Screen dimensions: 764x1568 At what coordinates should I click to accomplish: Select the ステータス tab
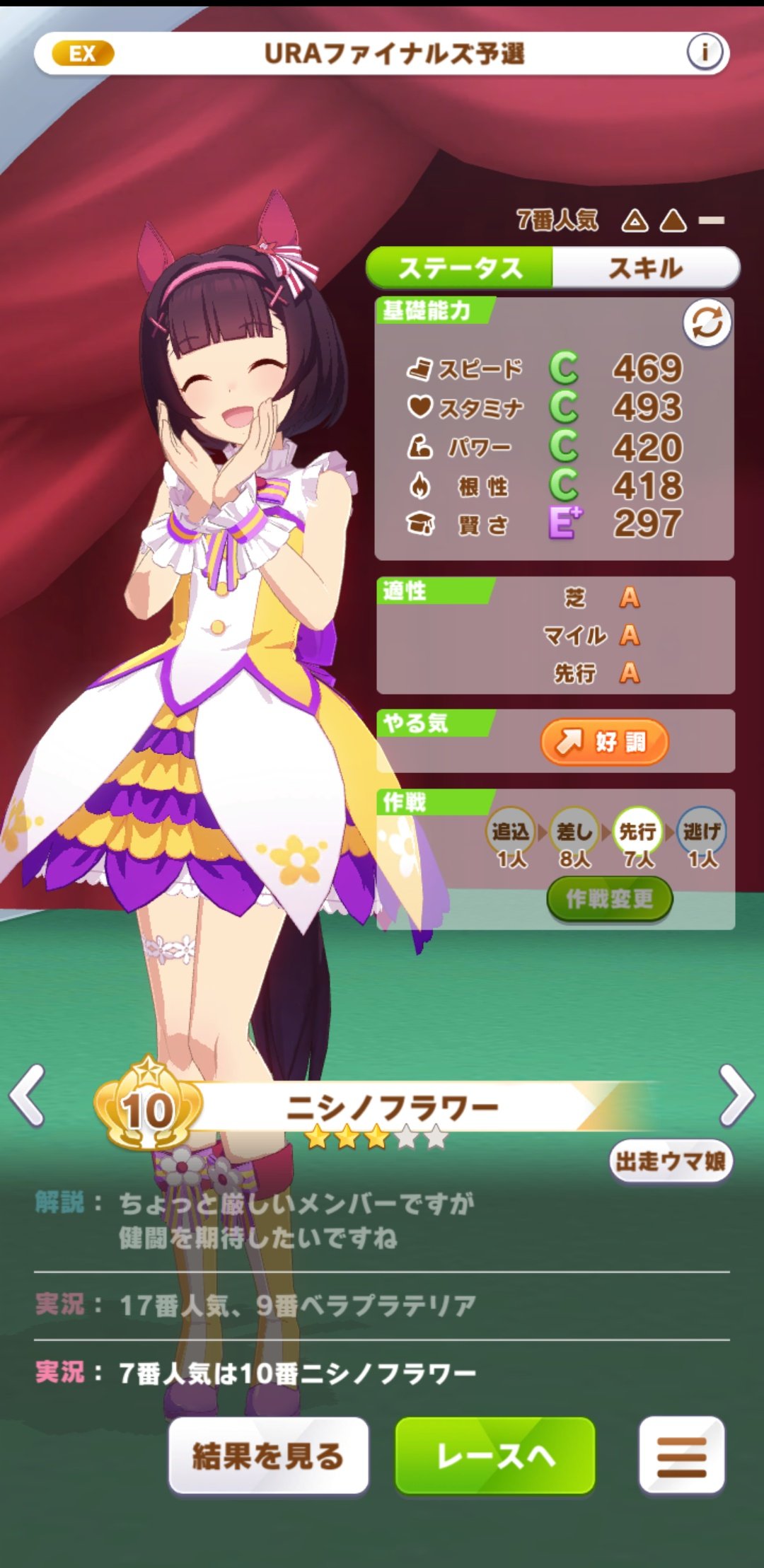460,267
